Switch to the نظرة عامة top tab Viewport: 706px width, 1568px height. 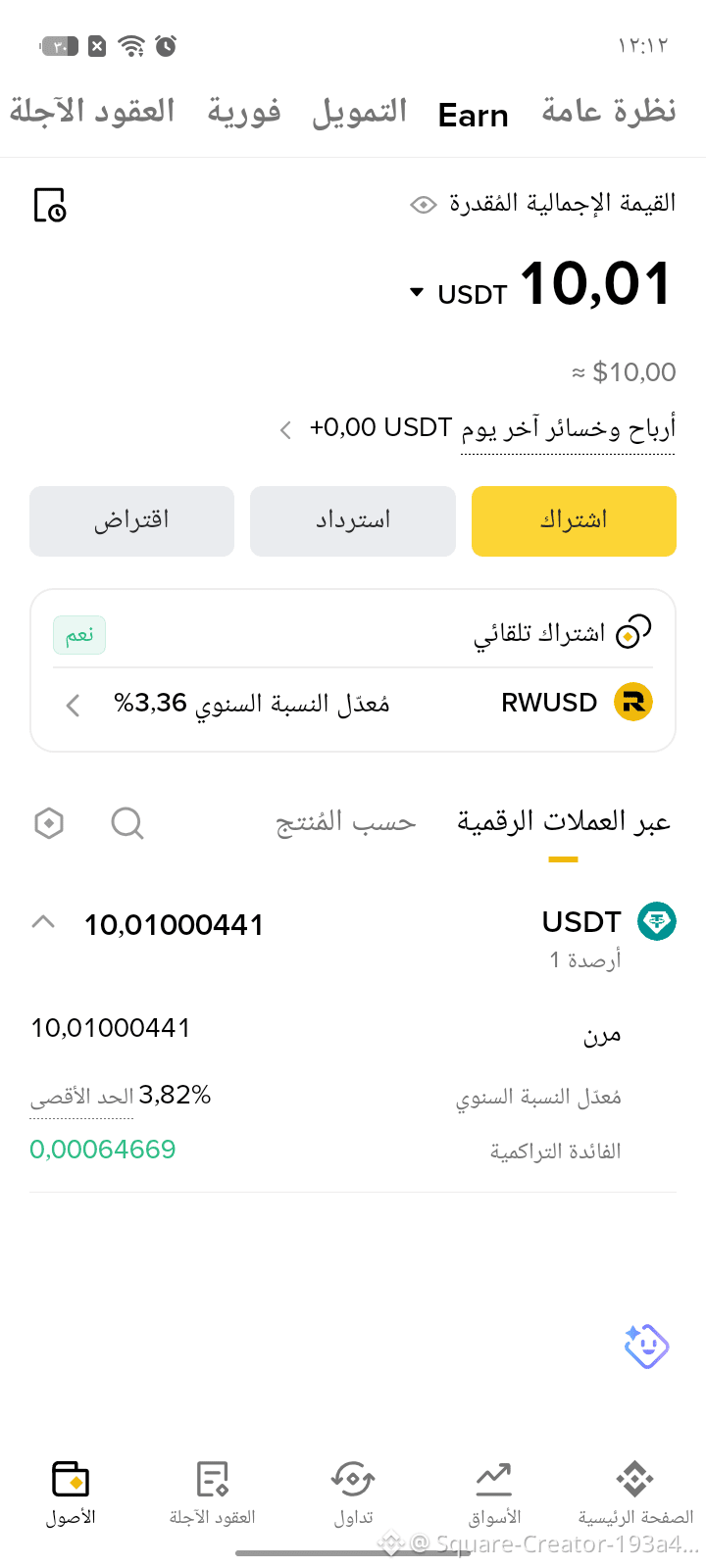pos(609,113)
